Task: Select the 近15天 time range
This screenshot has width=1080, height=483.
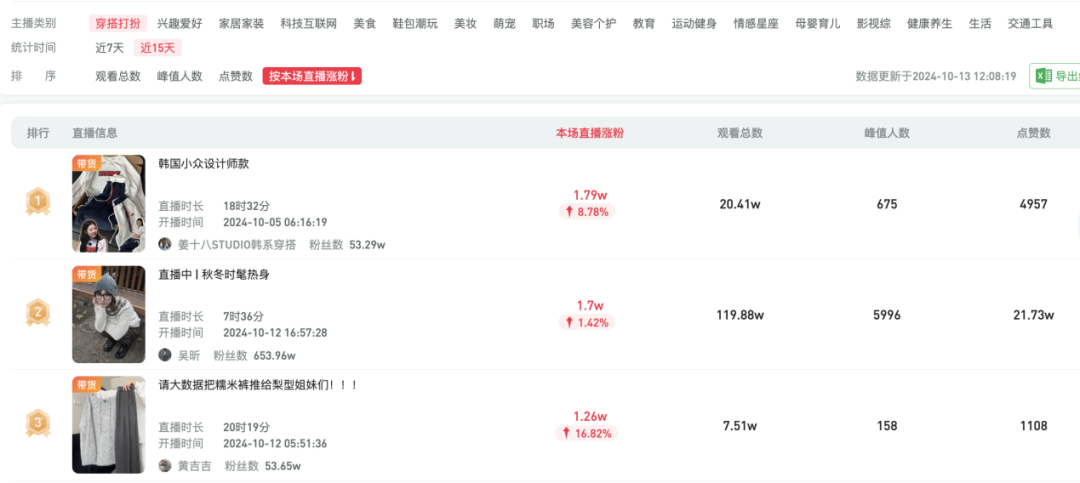Action: point(159,47)
